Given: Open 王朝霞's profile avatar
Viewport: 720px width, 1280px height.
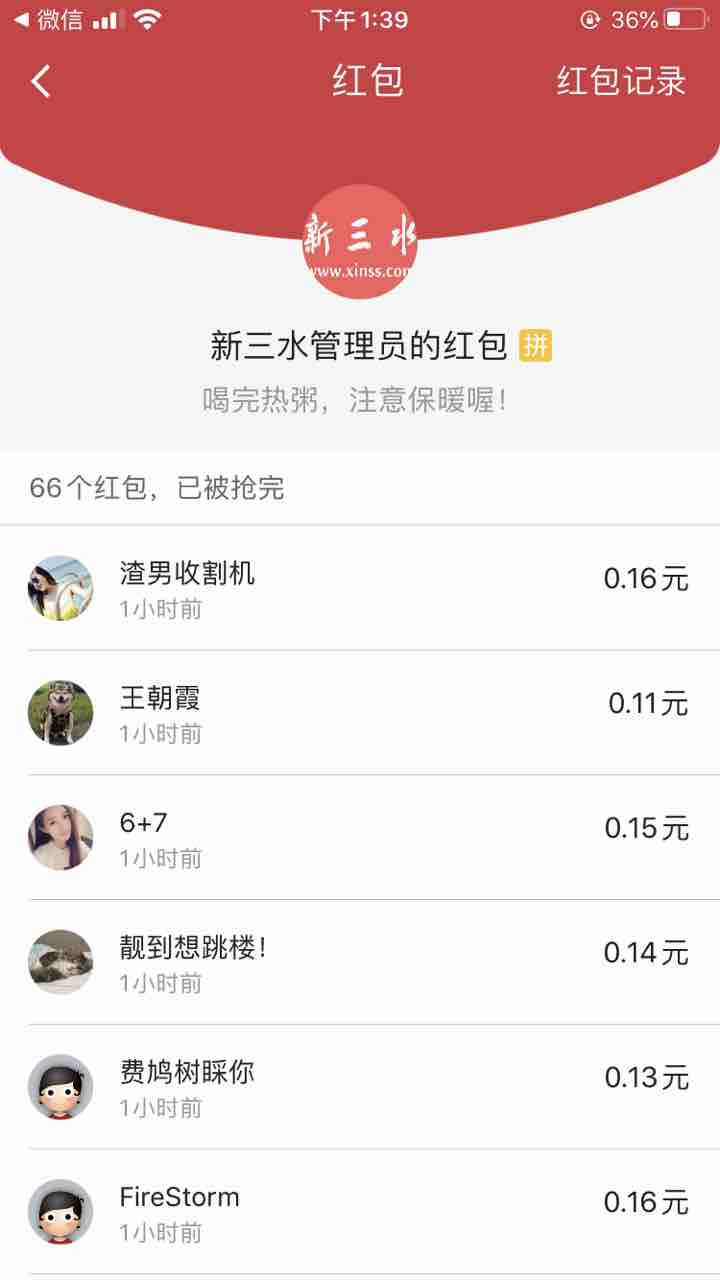Looking at the screenshot, I should [60, 713].
